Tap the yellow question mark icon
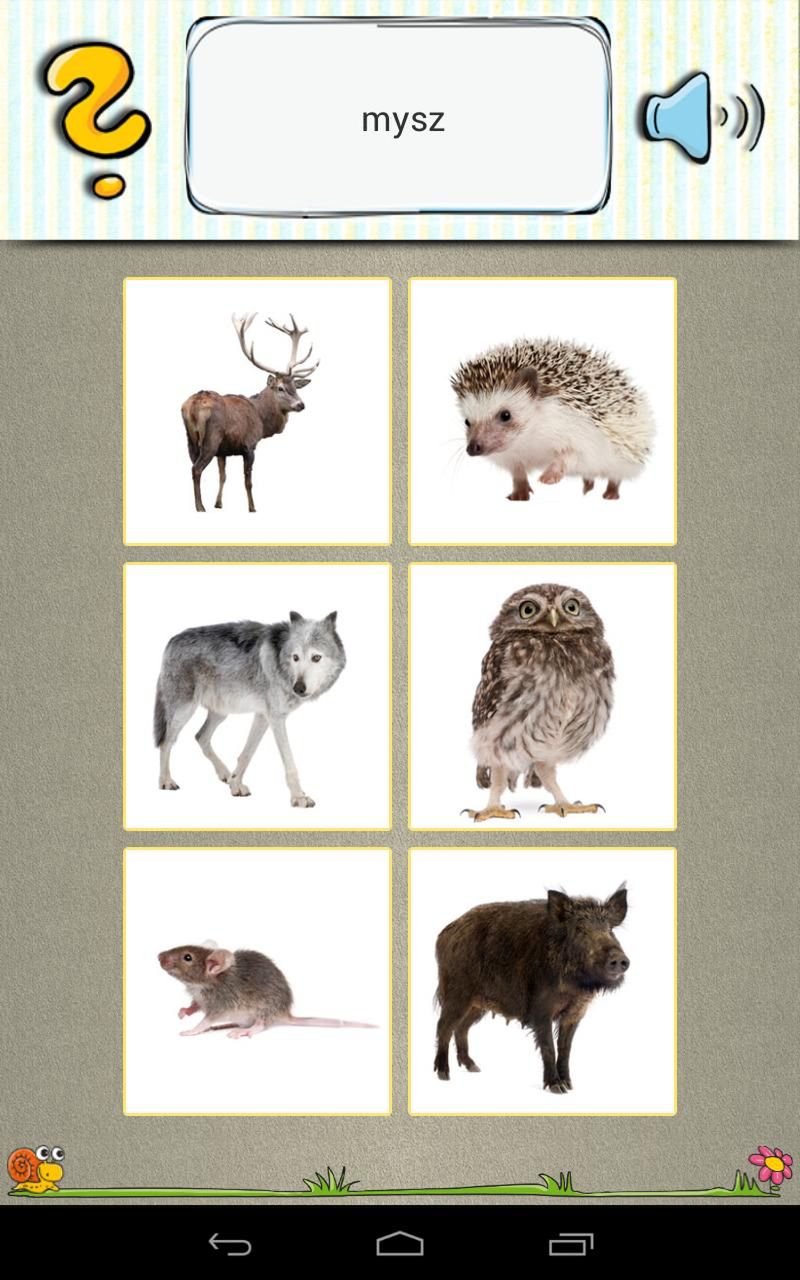 (x=97, y=119)
